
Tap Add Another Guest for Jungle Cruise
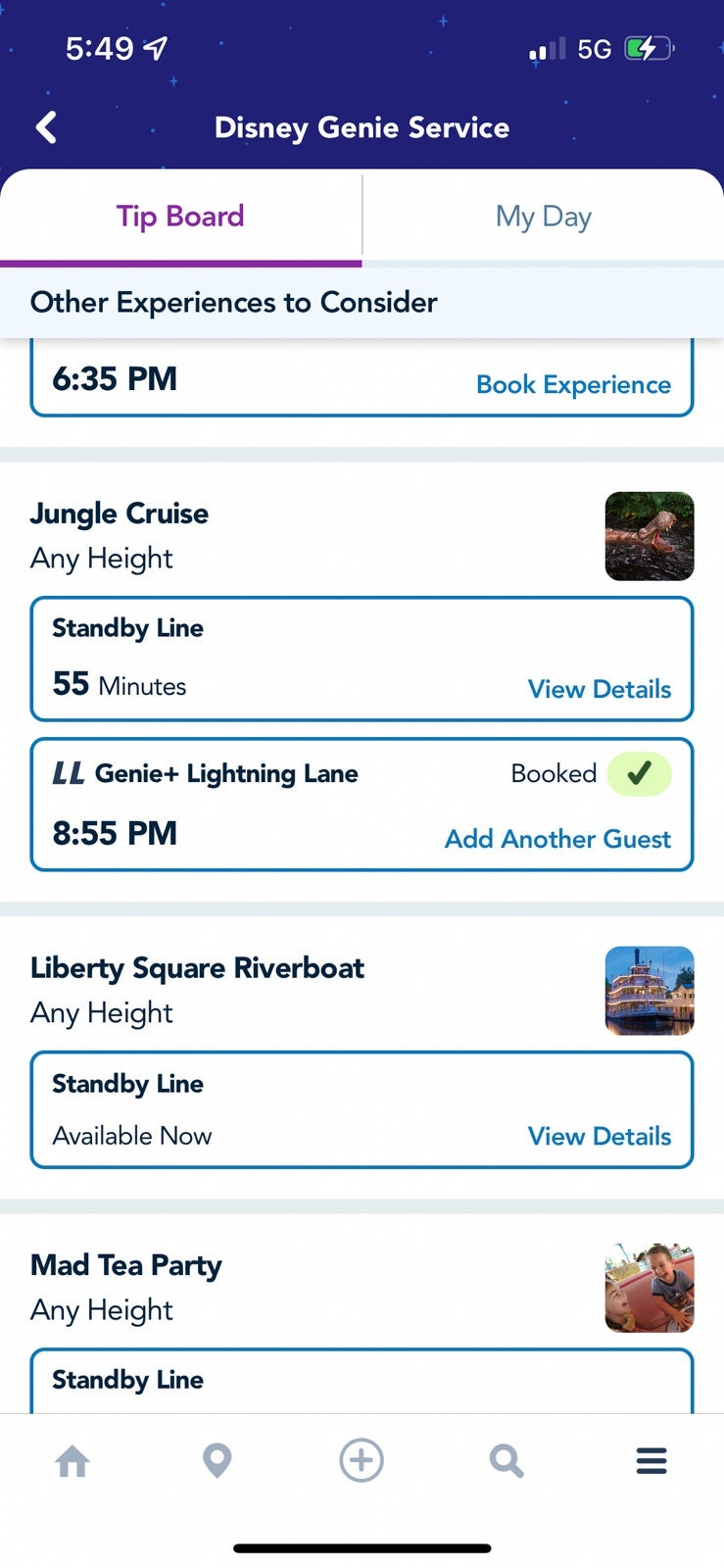[x=557, y=839]
